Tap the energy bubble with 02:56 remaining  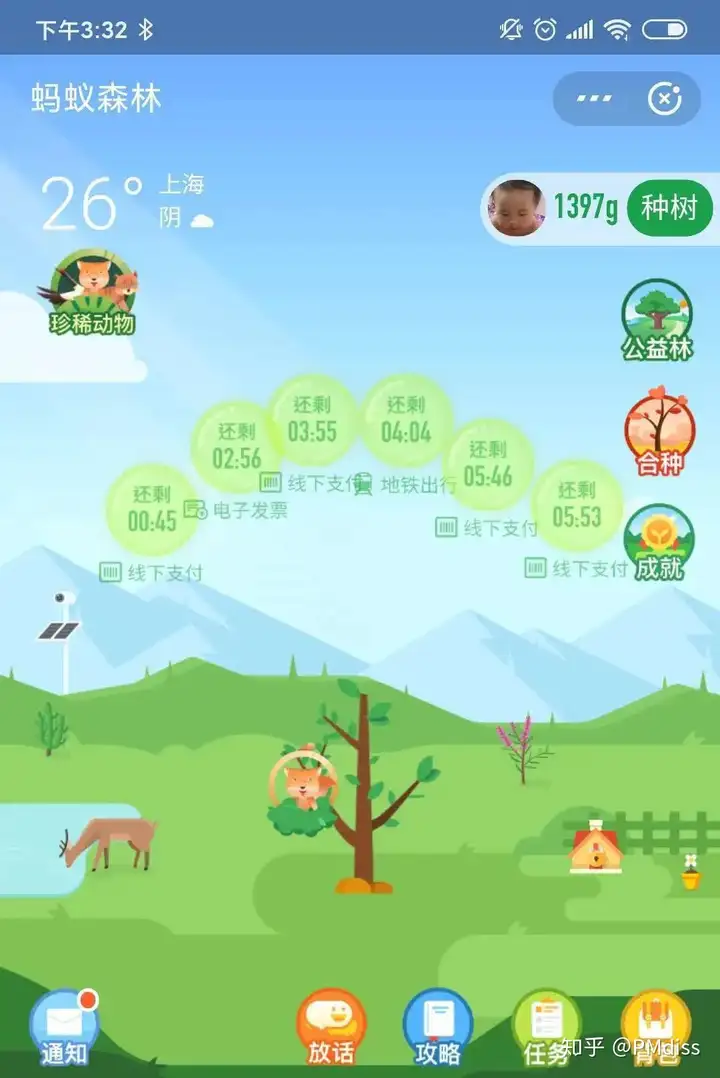coord(237,447)
